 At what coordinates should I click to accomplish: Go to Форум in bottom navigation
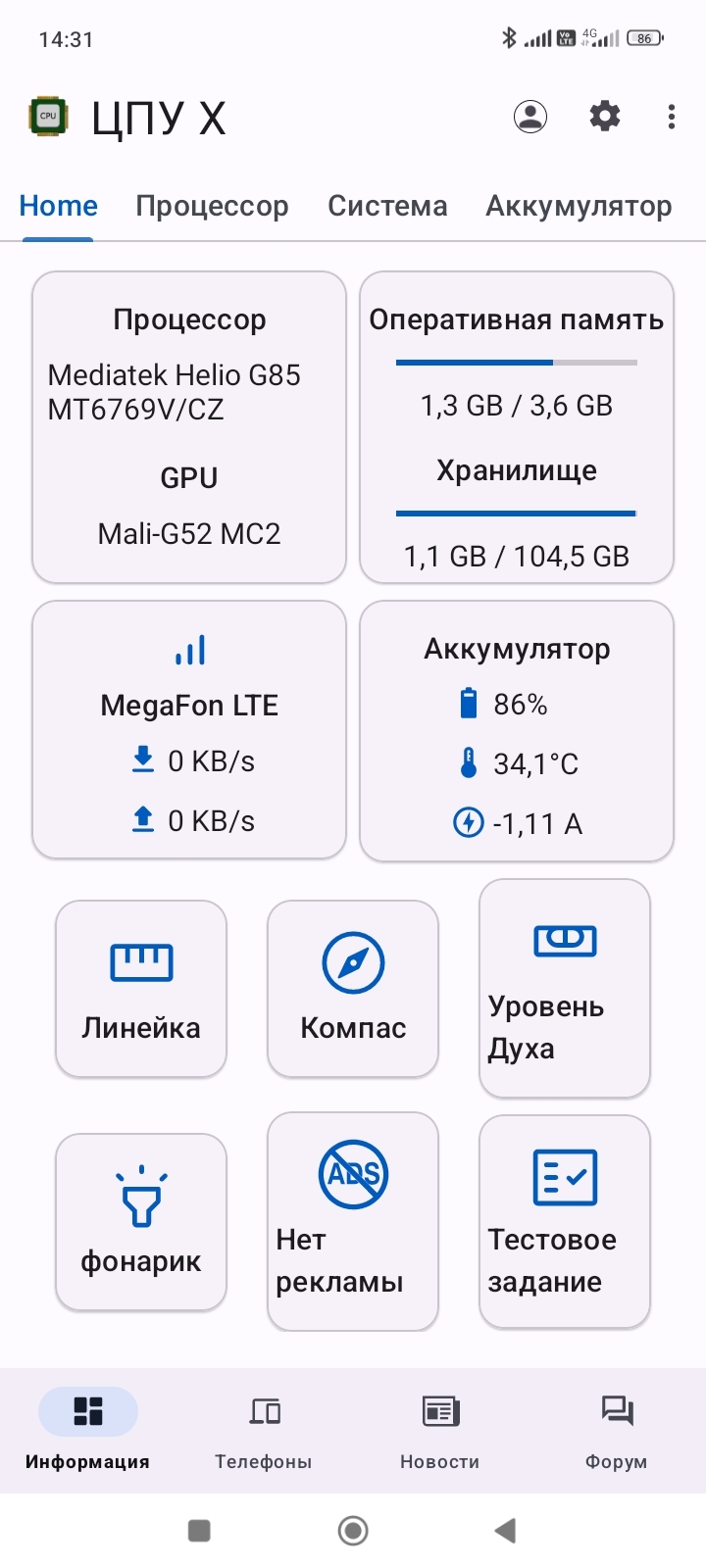click(617, 1431)
